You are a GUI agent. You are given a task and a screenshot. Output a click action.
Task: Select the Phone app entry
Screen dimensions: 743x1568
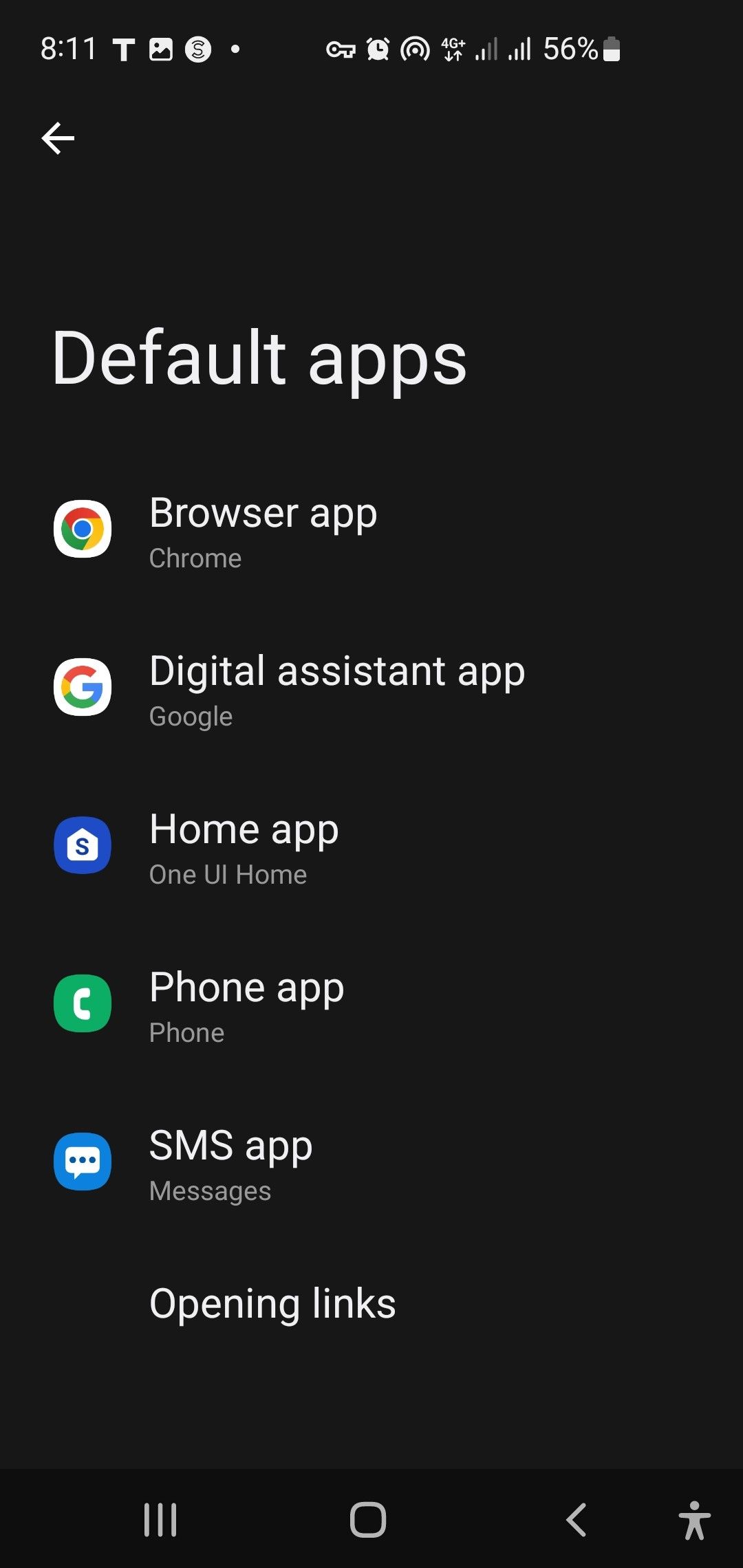pyautogui.click(x=246, y=1003)
